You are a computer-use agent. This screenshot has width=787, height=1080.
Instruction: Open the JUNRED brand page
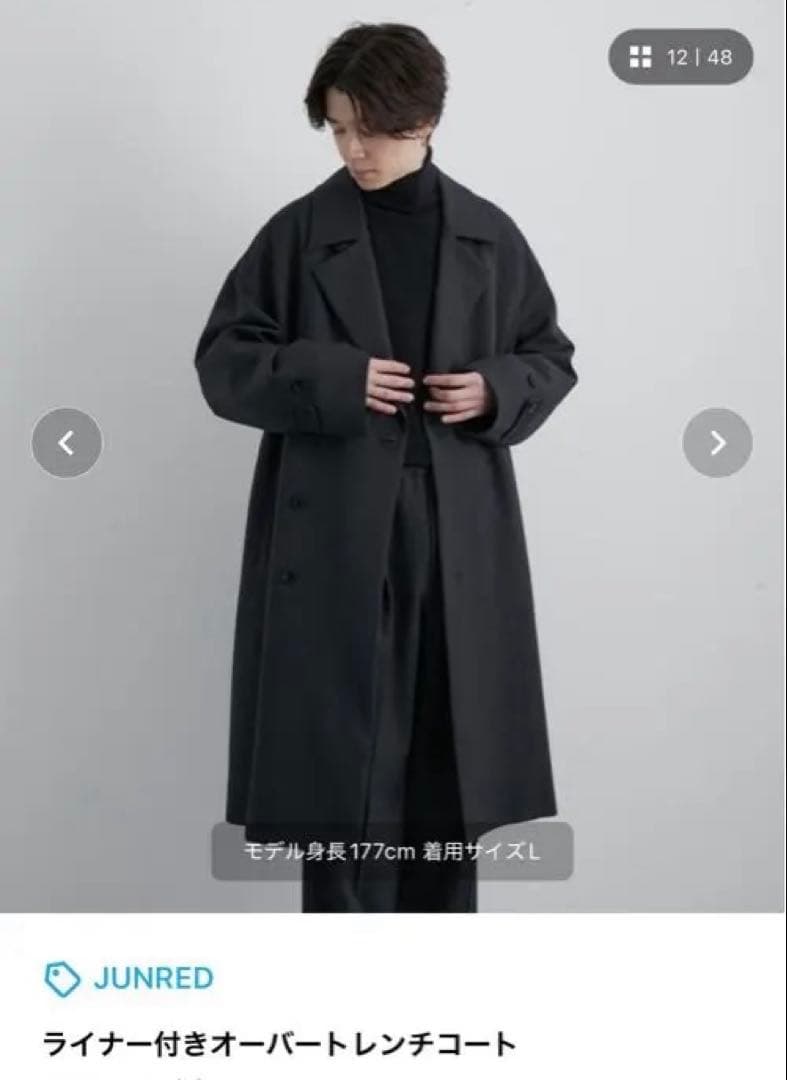click(x=129, y=979)
